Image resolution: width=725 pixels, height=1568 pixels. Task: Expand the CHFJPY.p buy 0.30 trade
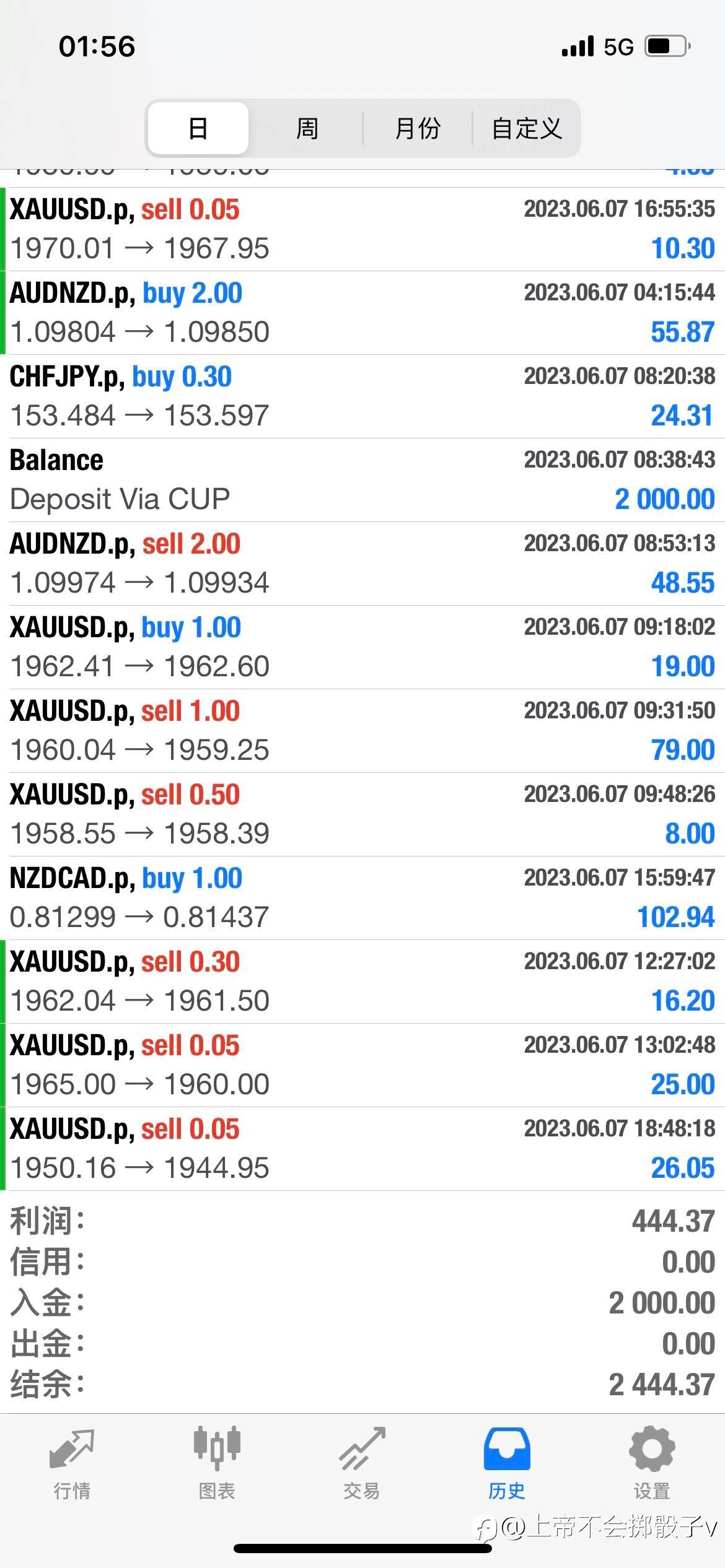coord(362,396)
